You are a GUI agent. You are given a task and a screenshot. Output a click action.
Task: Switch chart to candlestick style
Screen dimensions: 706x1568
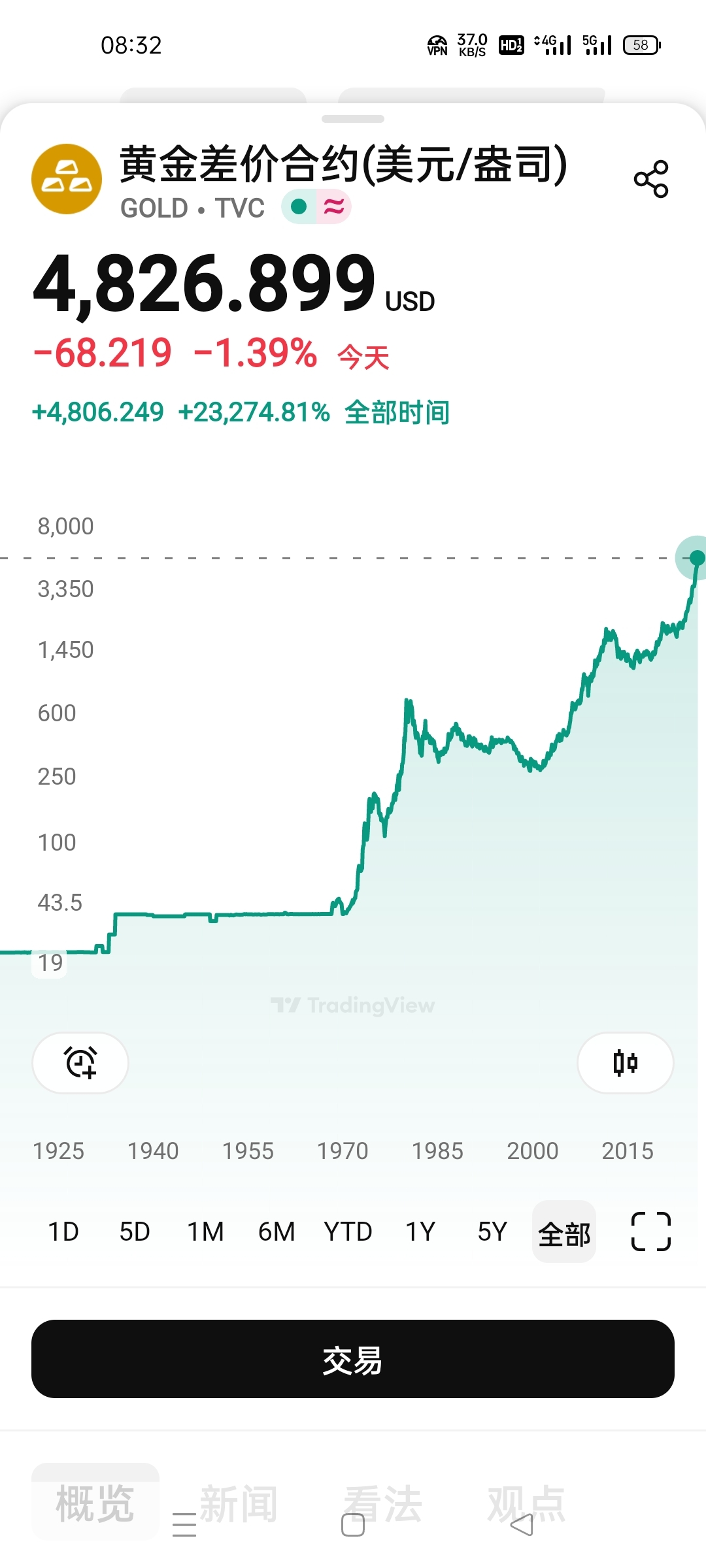pyautogui.click(x=625, y=1062)
